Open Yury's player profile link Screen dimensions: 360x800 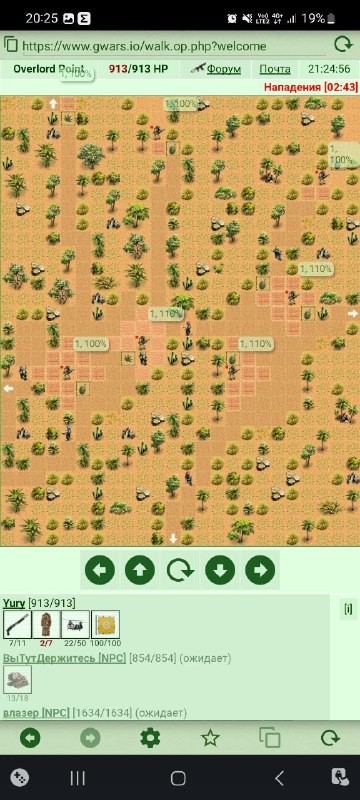(x=14, y=603)
